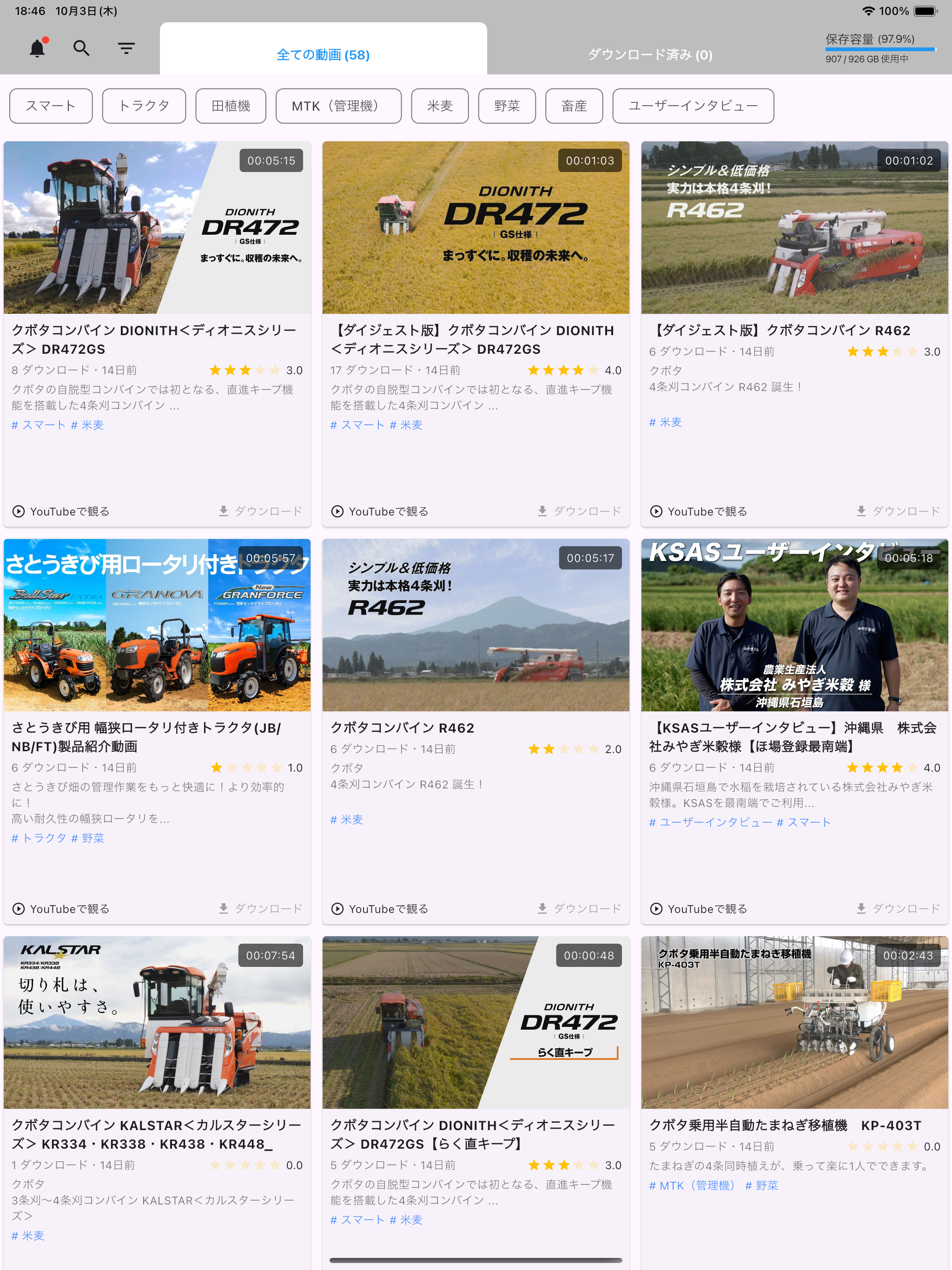Open the たまねぎ移植機 KP-403T video
Viewport: 952px width, 1270px height.
(x=794, y=1022)
